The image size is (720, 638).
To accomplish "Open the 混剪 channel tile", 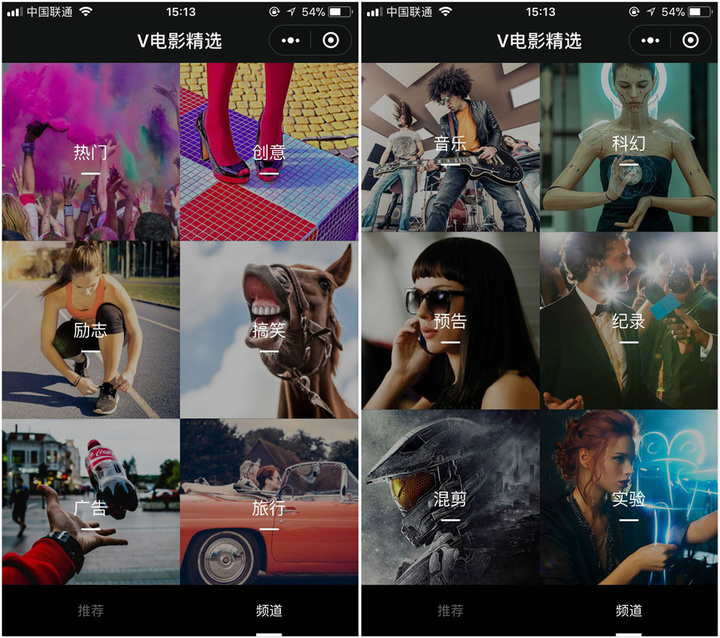I will 450,498.
